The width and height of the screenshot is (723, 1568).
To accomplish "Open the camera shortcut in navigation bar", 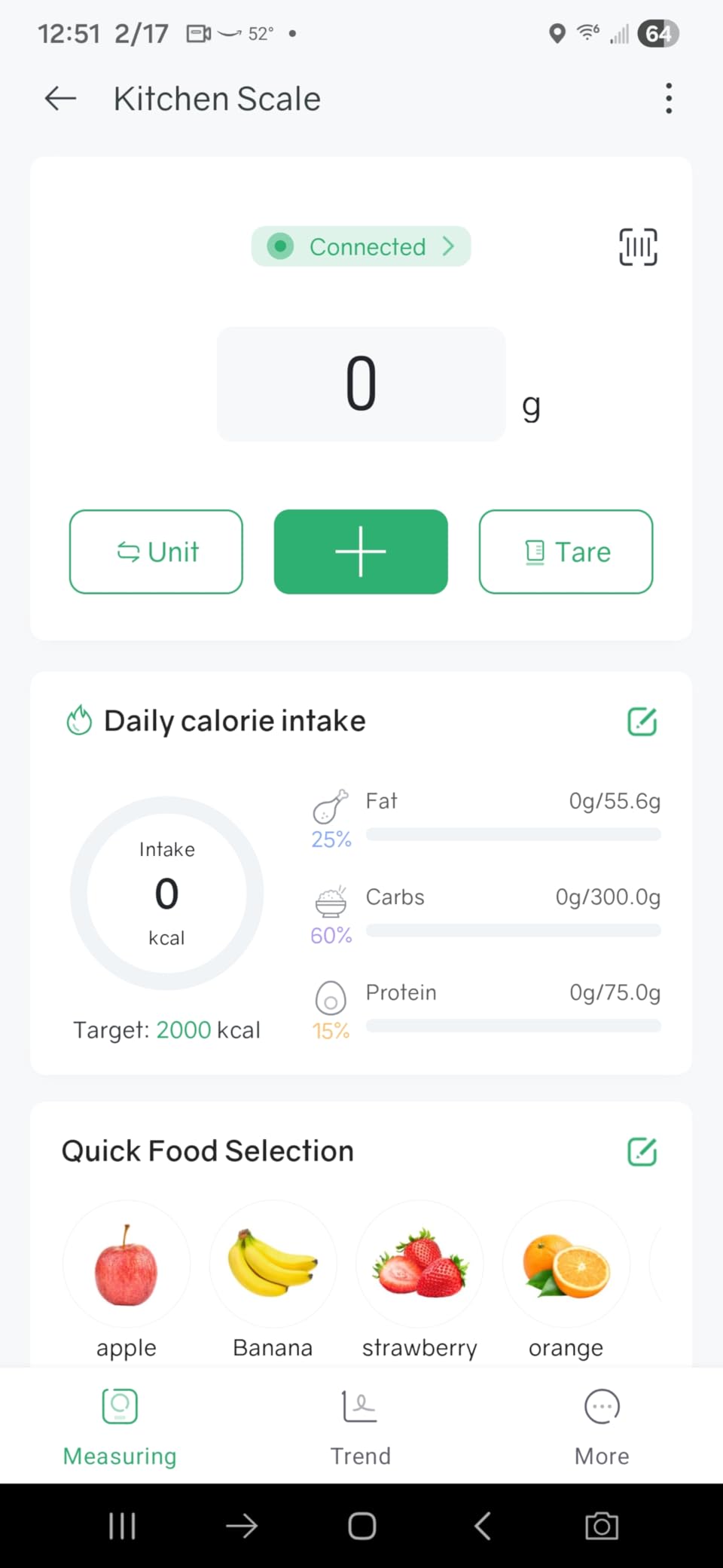I will point(600,1525).
